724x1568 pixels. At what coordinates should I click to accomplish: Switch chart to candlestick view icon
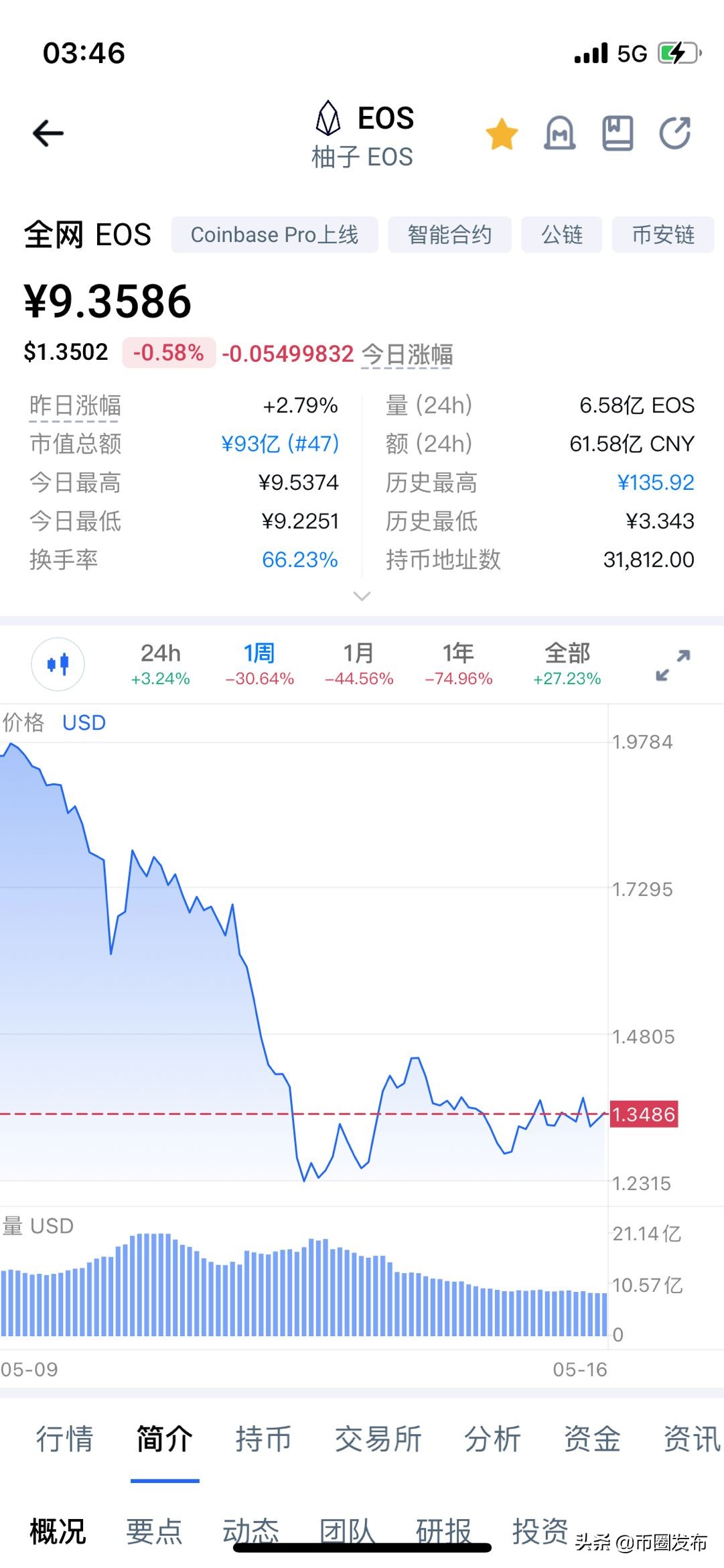58,663
